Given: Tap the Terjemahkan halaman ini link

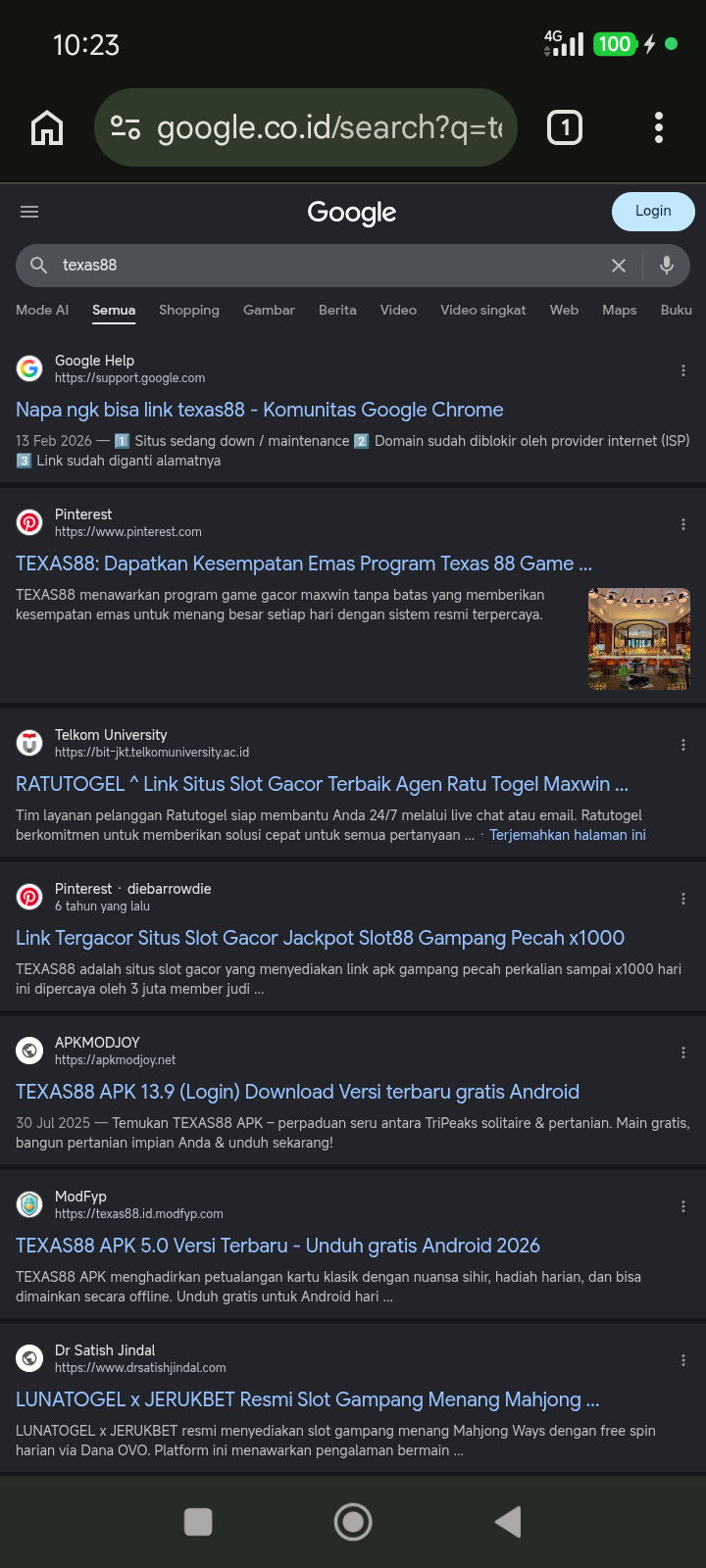Looking at the screenshot, I should coord(568,835).
